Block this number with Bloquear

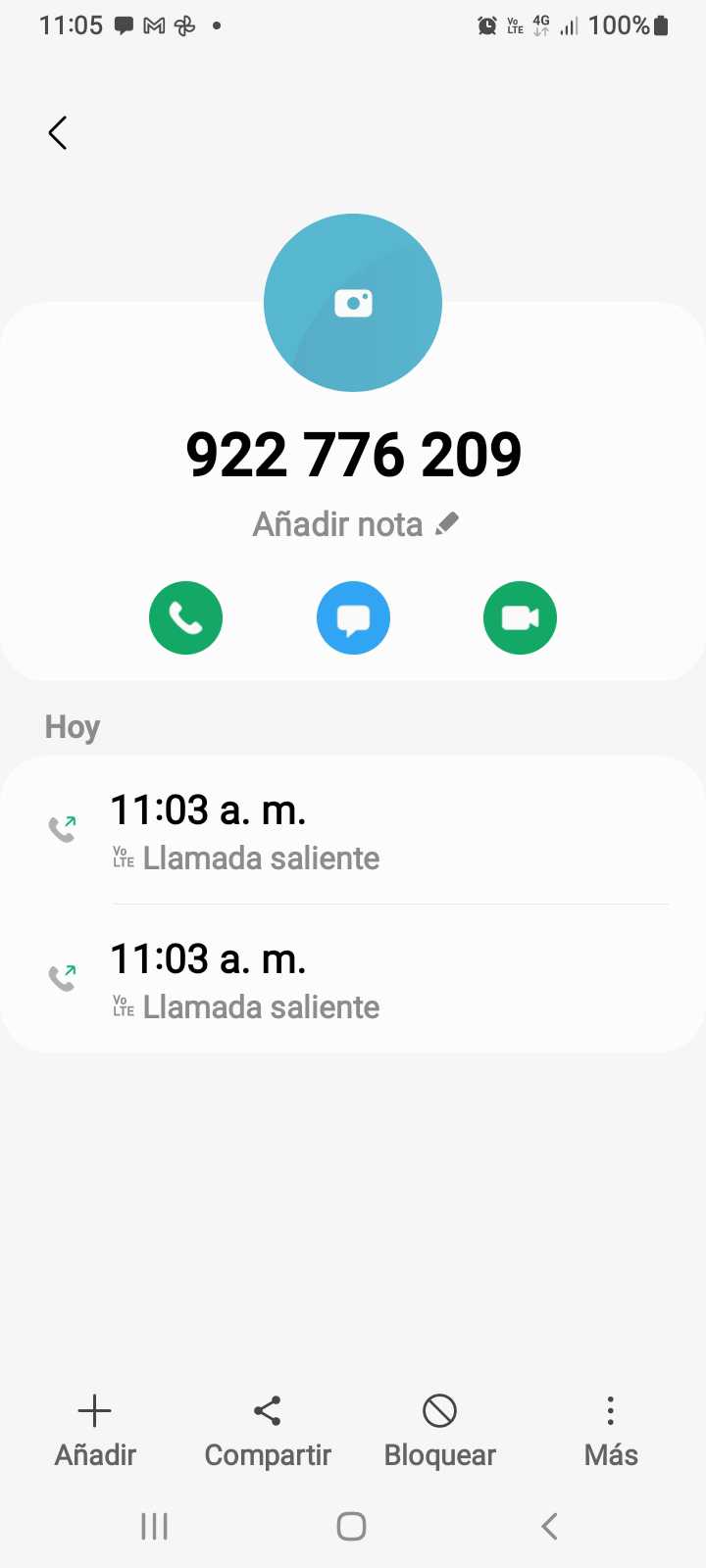click(439, 1431)
